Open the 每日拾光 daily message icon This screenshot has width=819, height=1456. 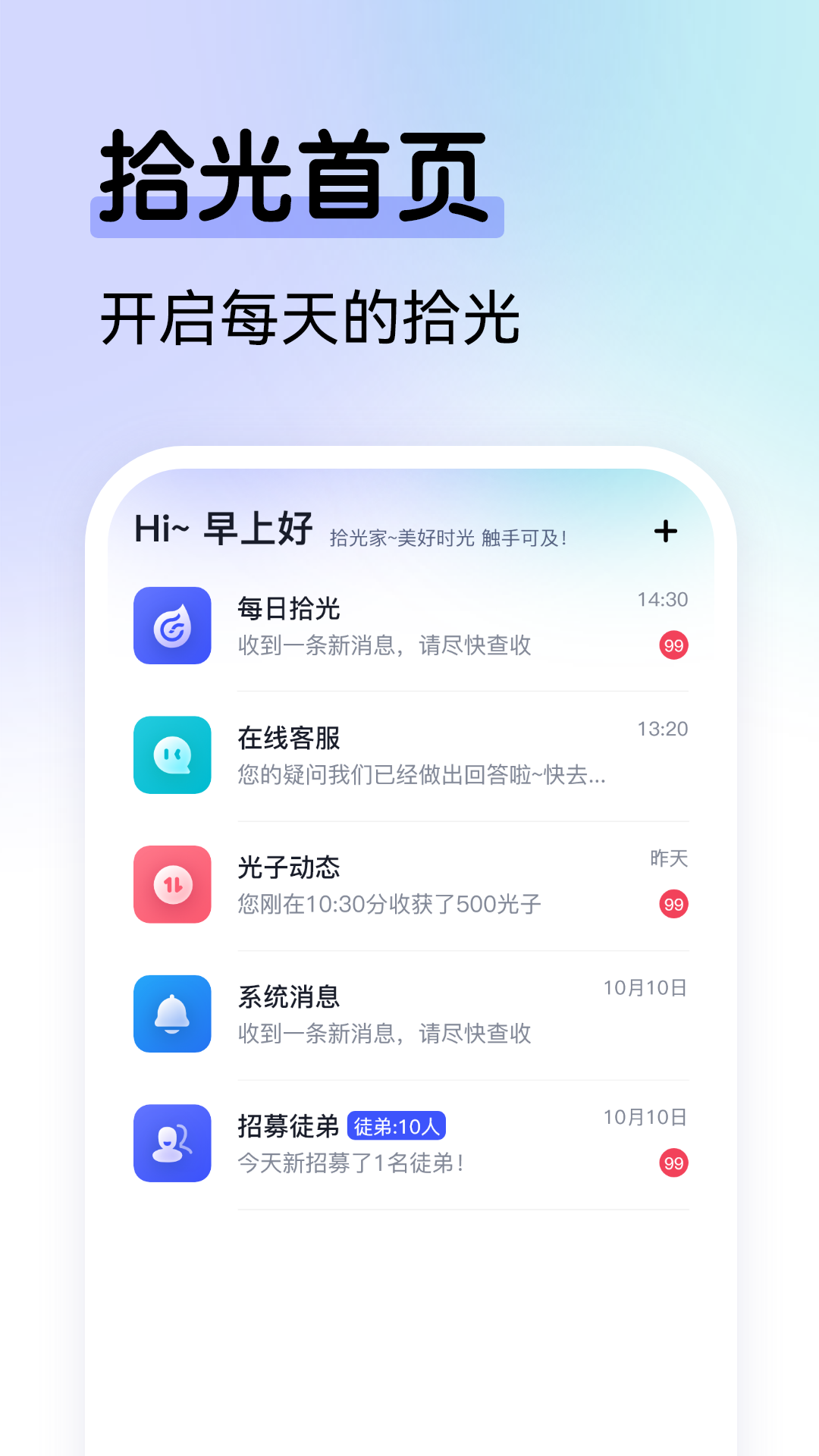pos(171,626)
